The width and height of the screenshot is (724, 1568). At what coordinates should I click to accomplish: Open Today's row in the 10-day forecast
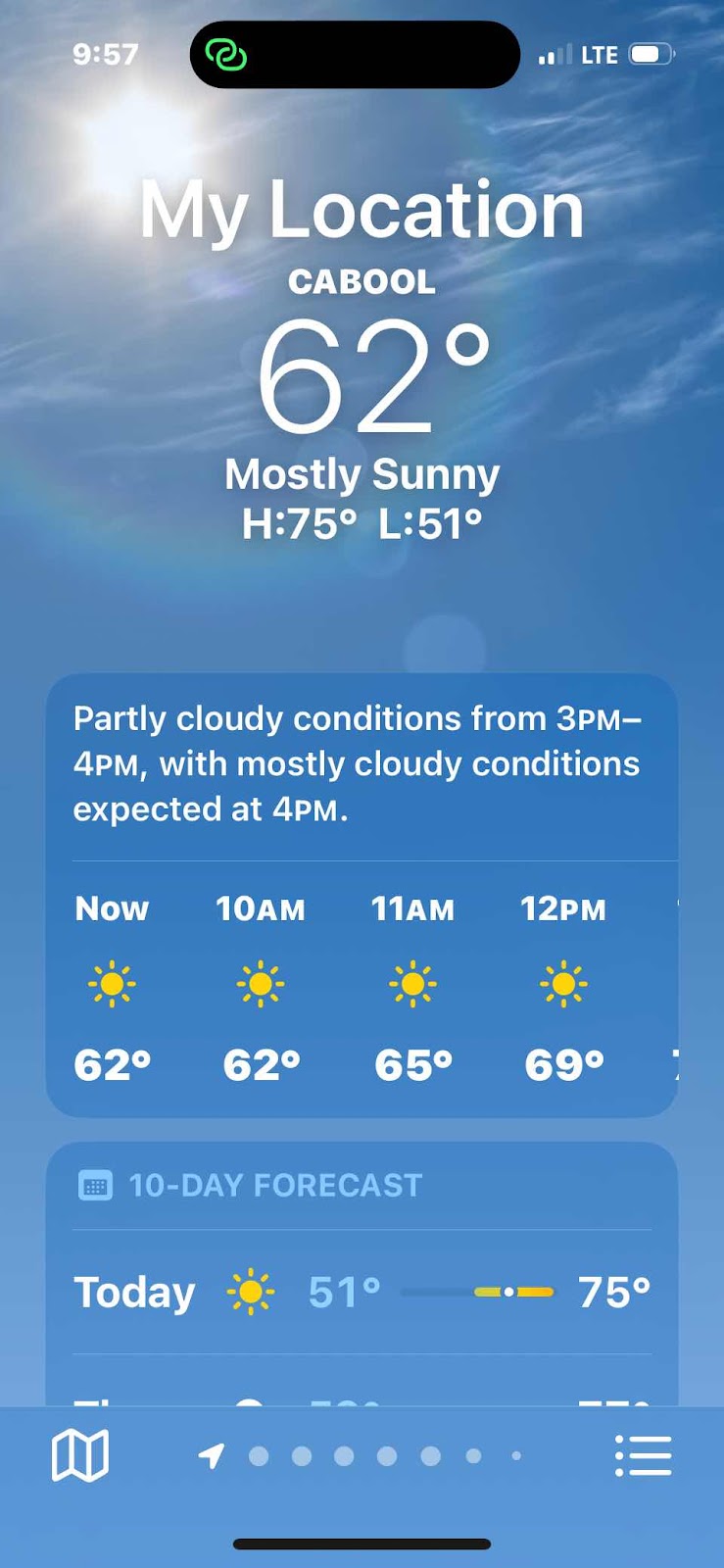[362, 1292]
